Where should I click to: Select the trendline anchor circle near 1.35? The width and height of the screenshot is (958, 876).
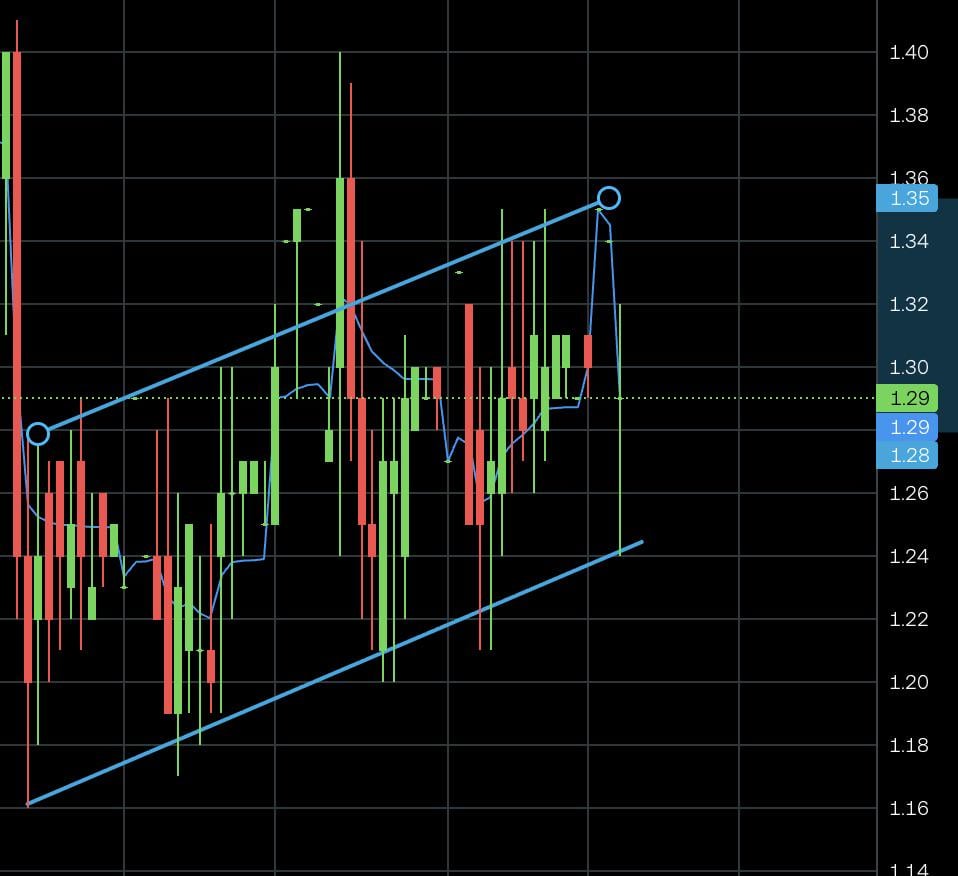pyautogui.click(x=609, y=198)
